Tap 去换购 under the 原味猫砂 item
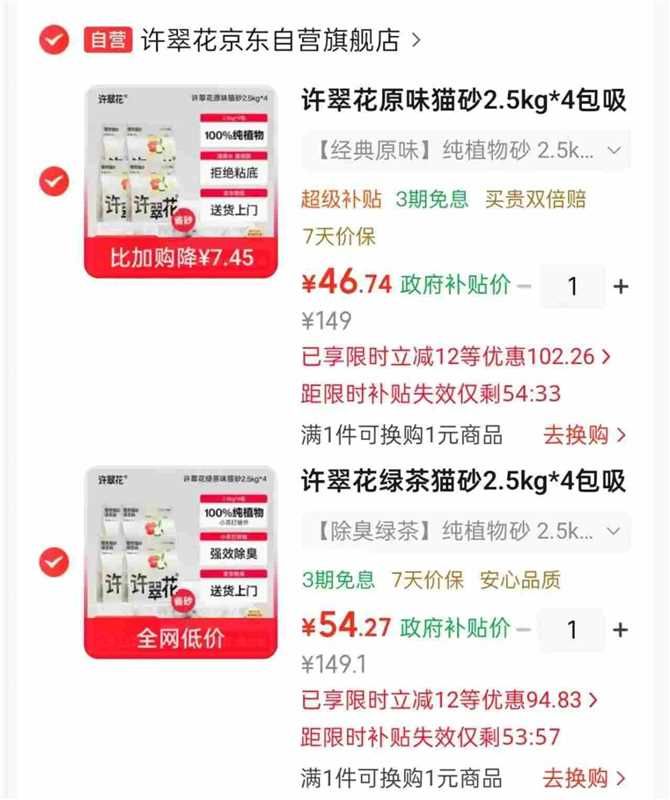This screenshot has width=670, height=800. coord(584,435)
